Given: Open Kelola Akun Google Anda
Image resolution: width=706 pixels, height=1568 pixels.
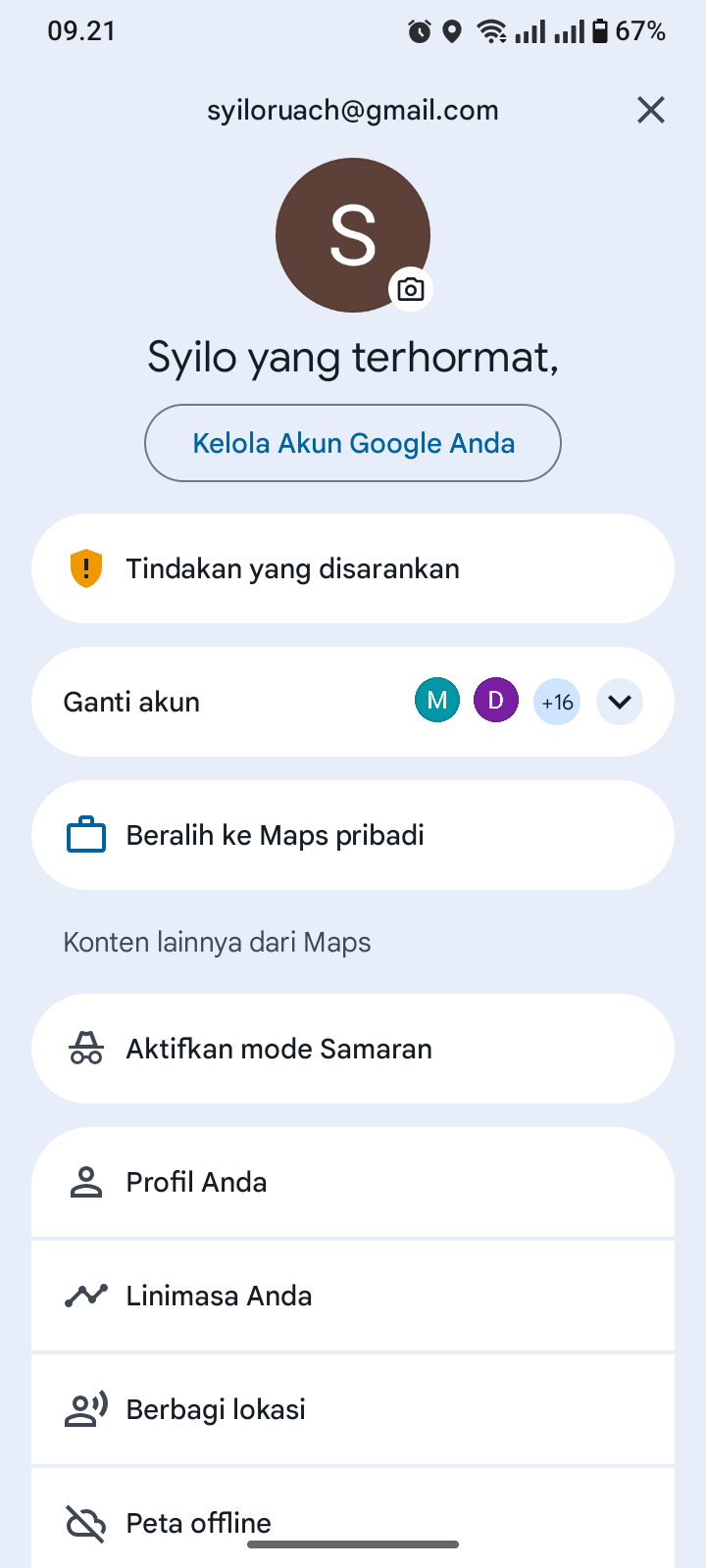Looking at the screenshot, I should point(353,443).
